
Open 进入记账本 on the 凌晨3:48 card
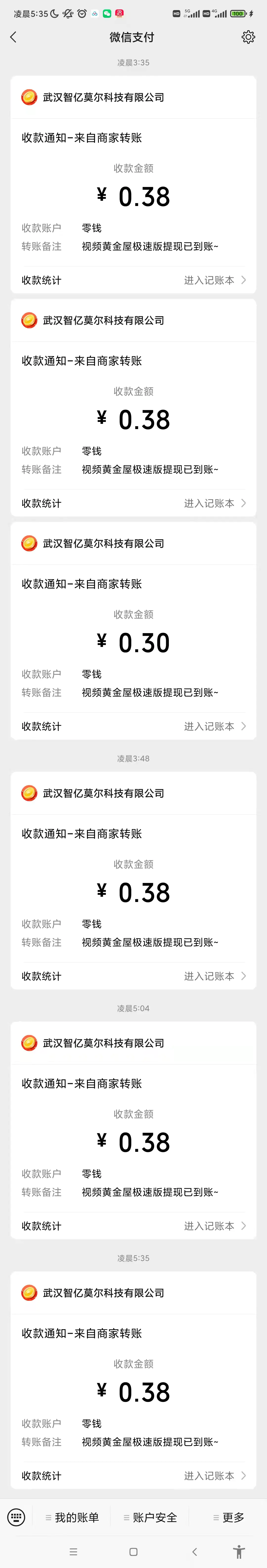point(215,976)
